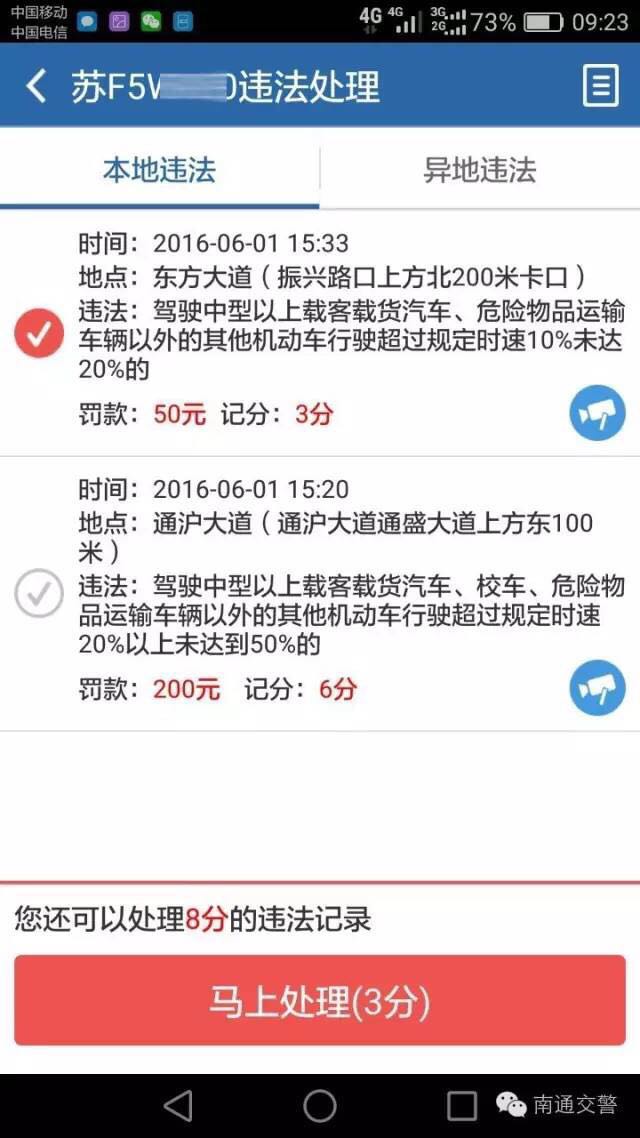Go back from the 违法处理 page

[36, 87]
